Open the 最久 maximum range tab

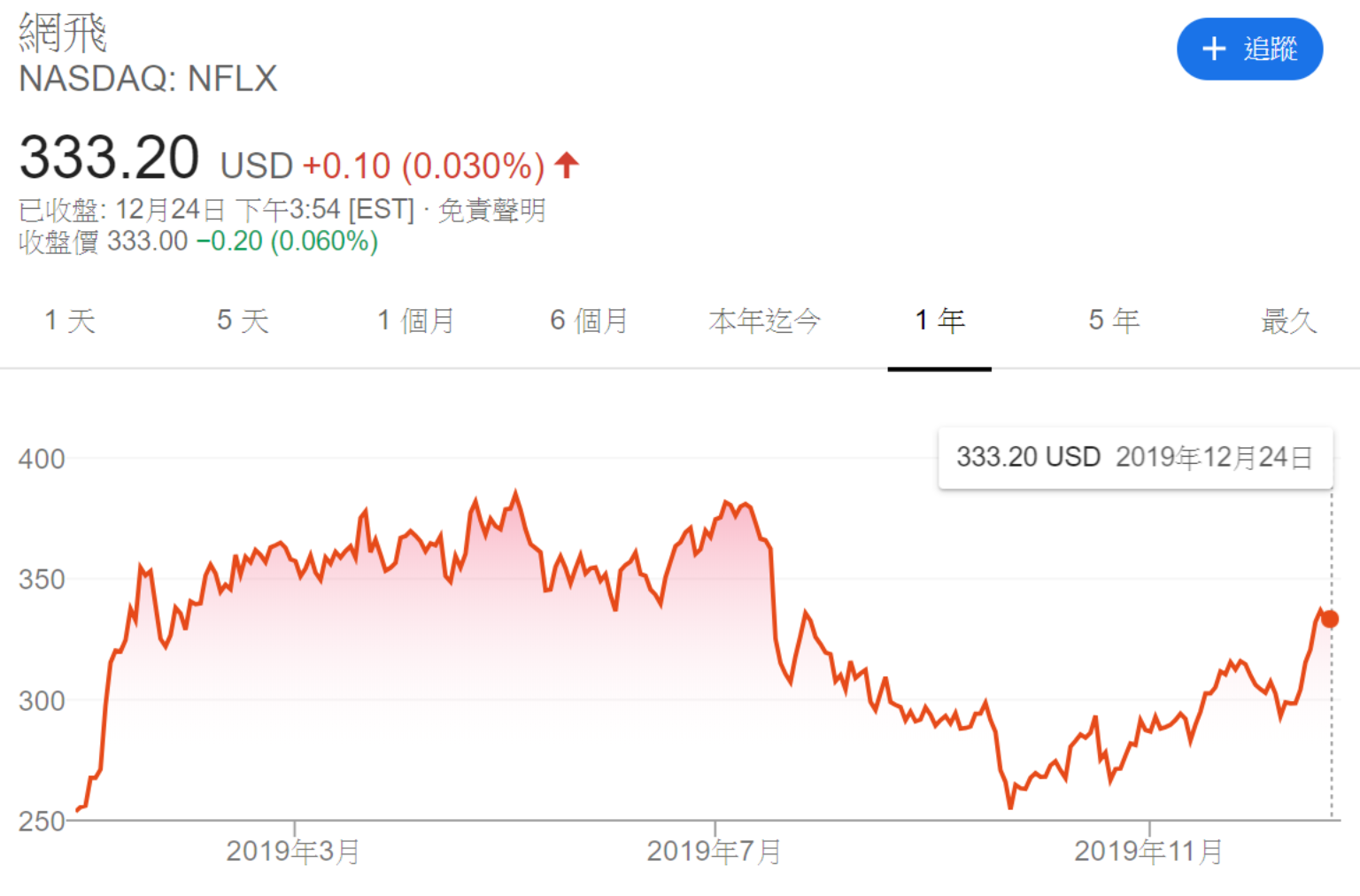click(1288, 321)
